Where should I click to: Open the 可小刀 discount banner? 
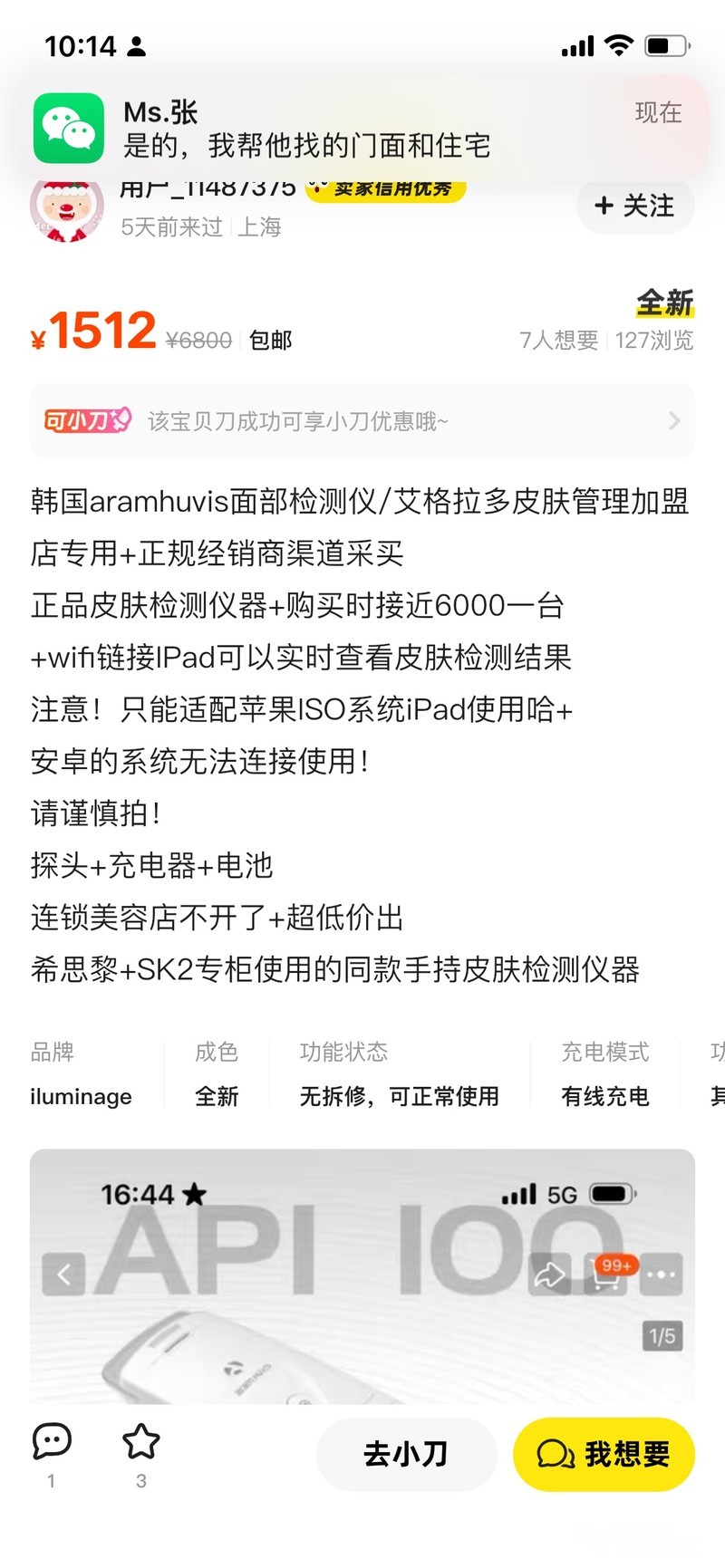coord(362,421)
